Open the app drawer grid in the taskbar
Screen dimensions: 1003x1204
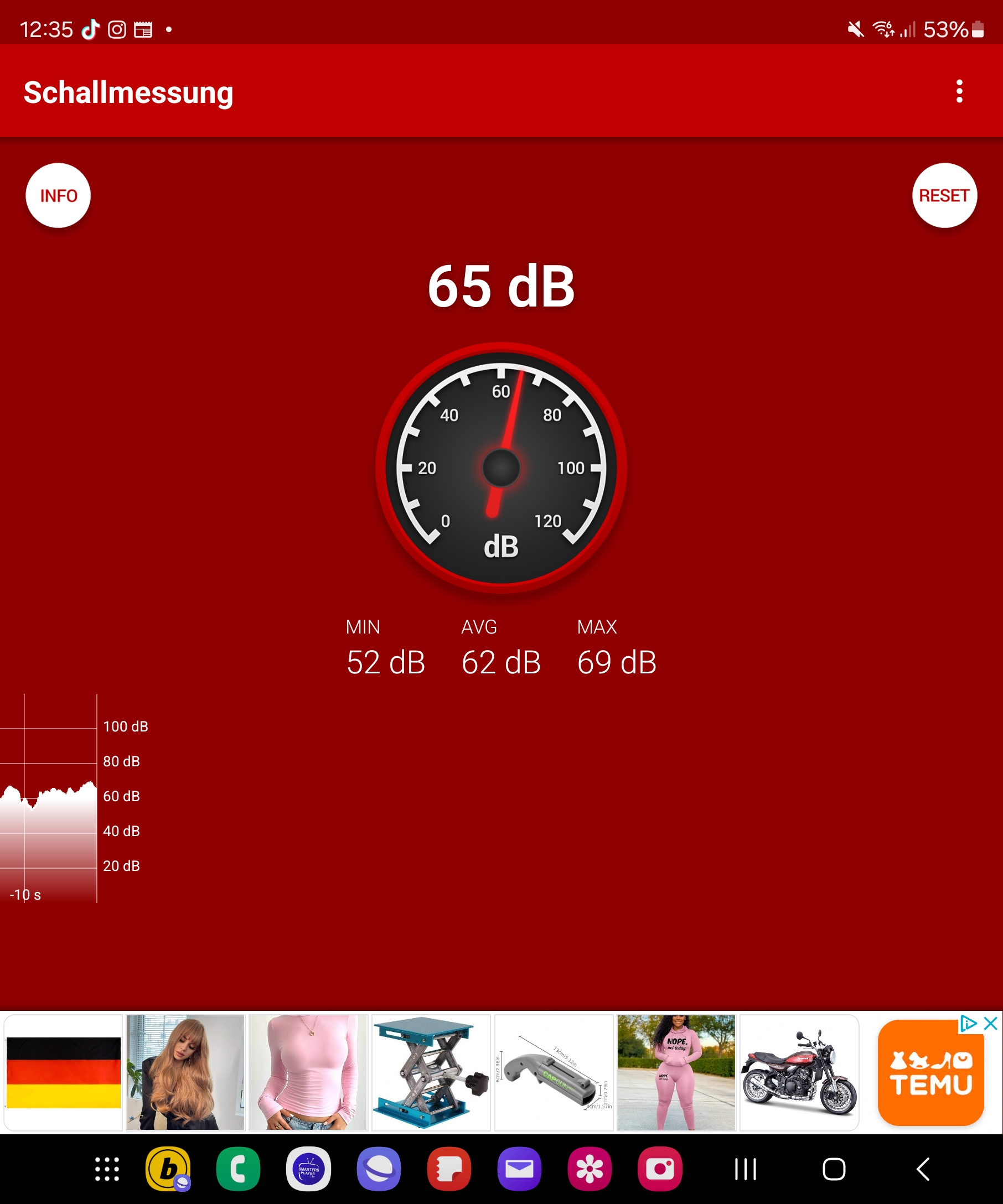pyautogui.click(x=107, y=1169)
